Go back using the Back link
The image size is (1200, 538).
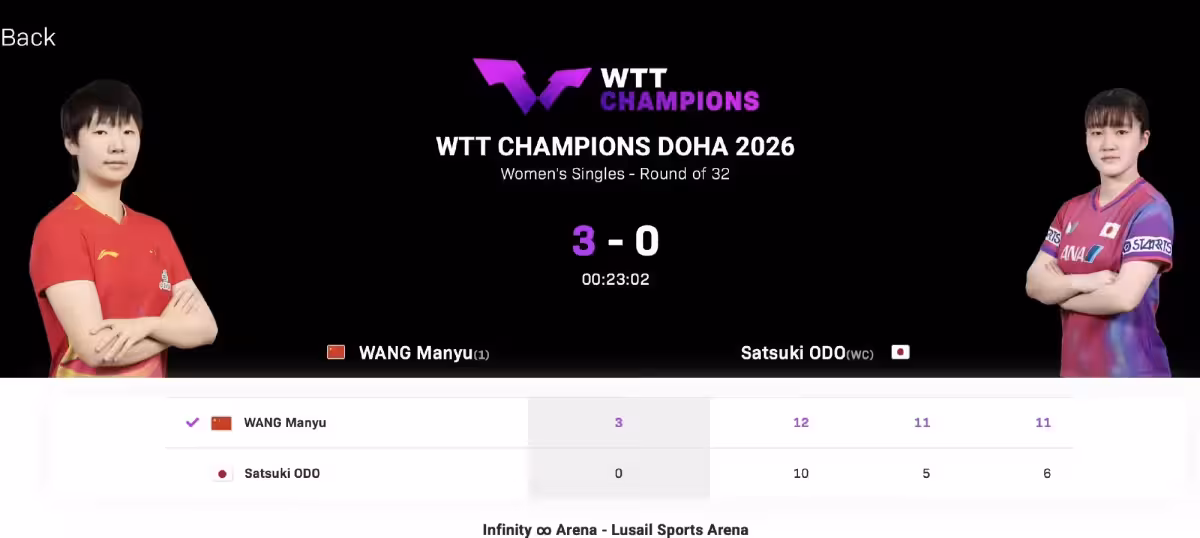pyautogui.click(x=28, y=38)
